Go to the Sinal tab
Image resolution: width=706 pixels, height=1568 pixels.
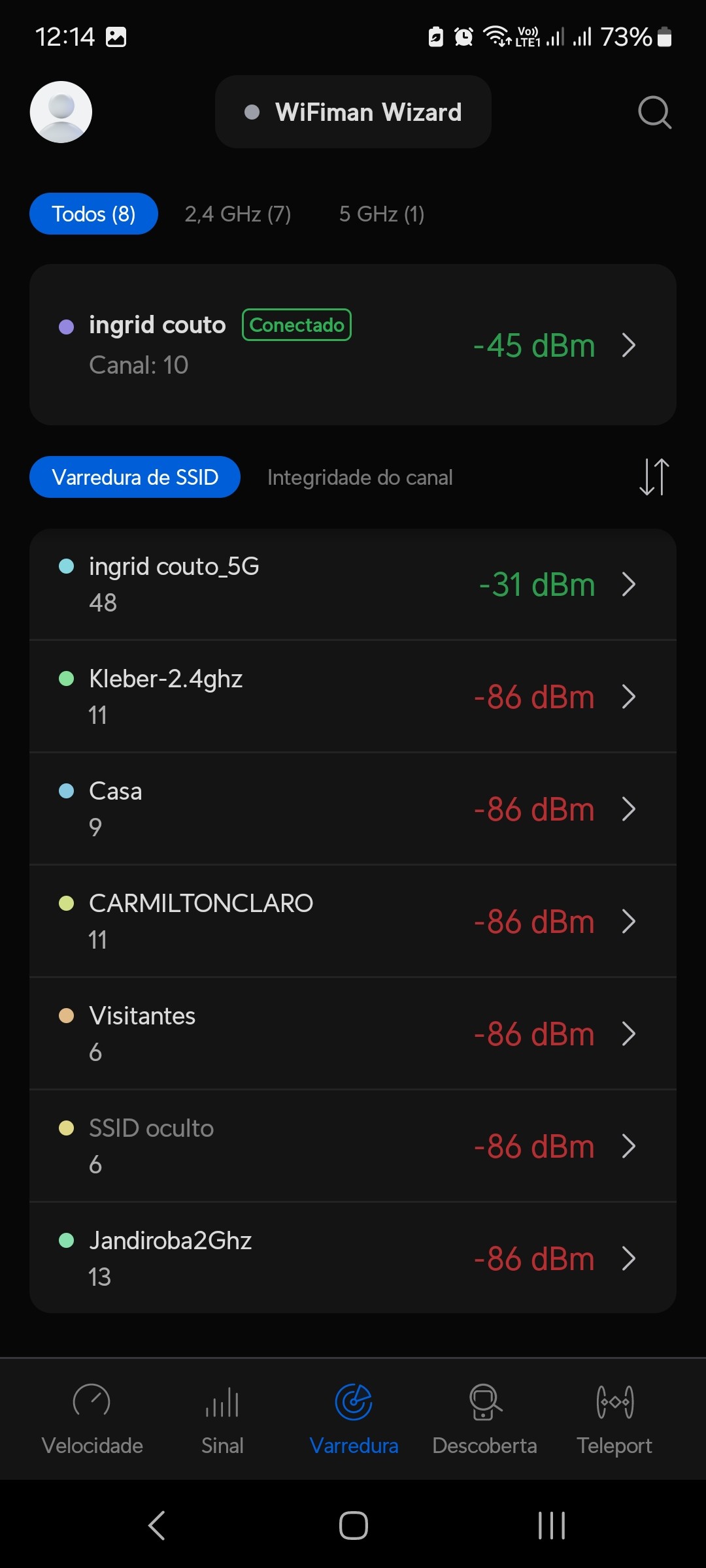point(222,1419)
